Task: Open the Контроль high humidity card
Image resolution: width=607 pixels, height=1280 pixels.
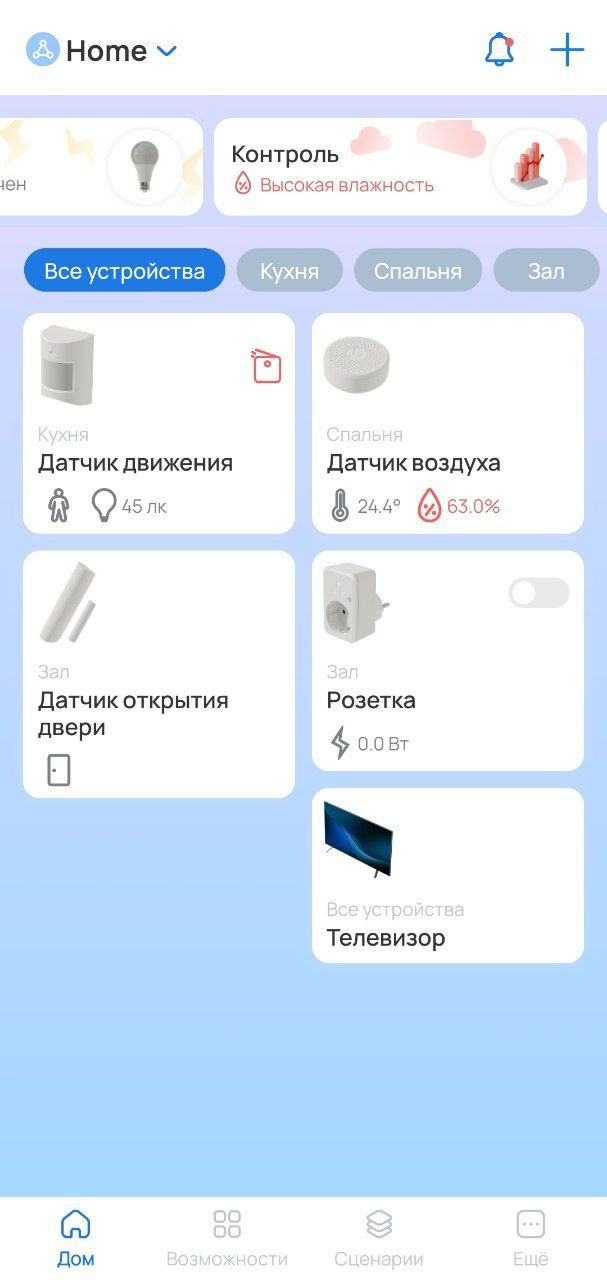Action: tap(400, 167)
